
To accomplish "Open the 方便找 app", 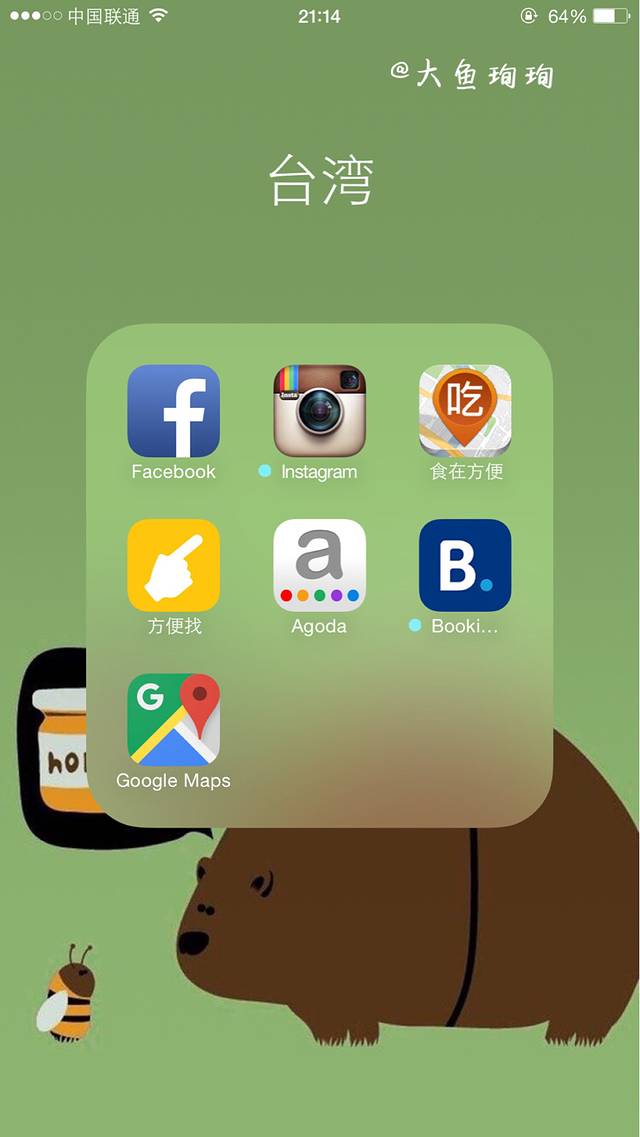I will 173,565.
